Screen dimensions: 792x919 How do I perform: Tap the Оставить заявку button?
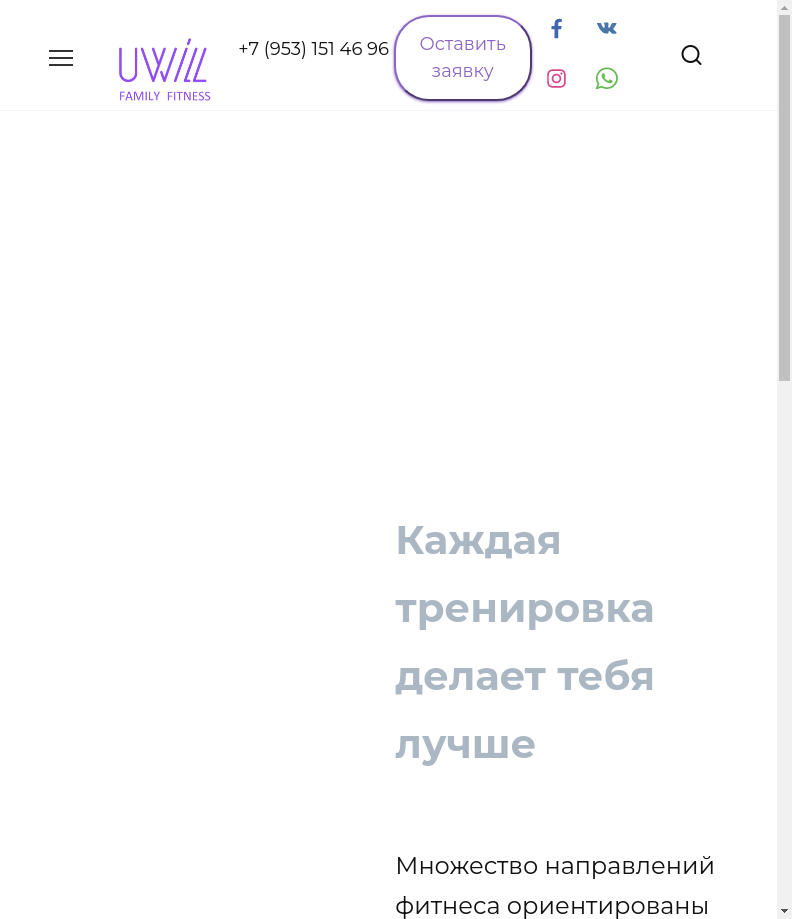point(462,58)
